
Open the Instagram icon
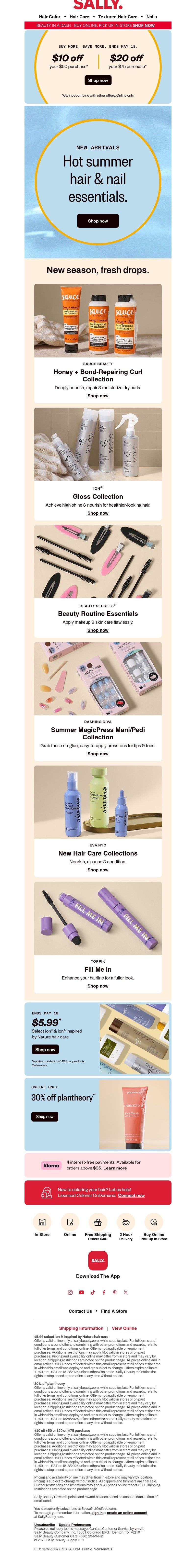coord(70,1292)
